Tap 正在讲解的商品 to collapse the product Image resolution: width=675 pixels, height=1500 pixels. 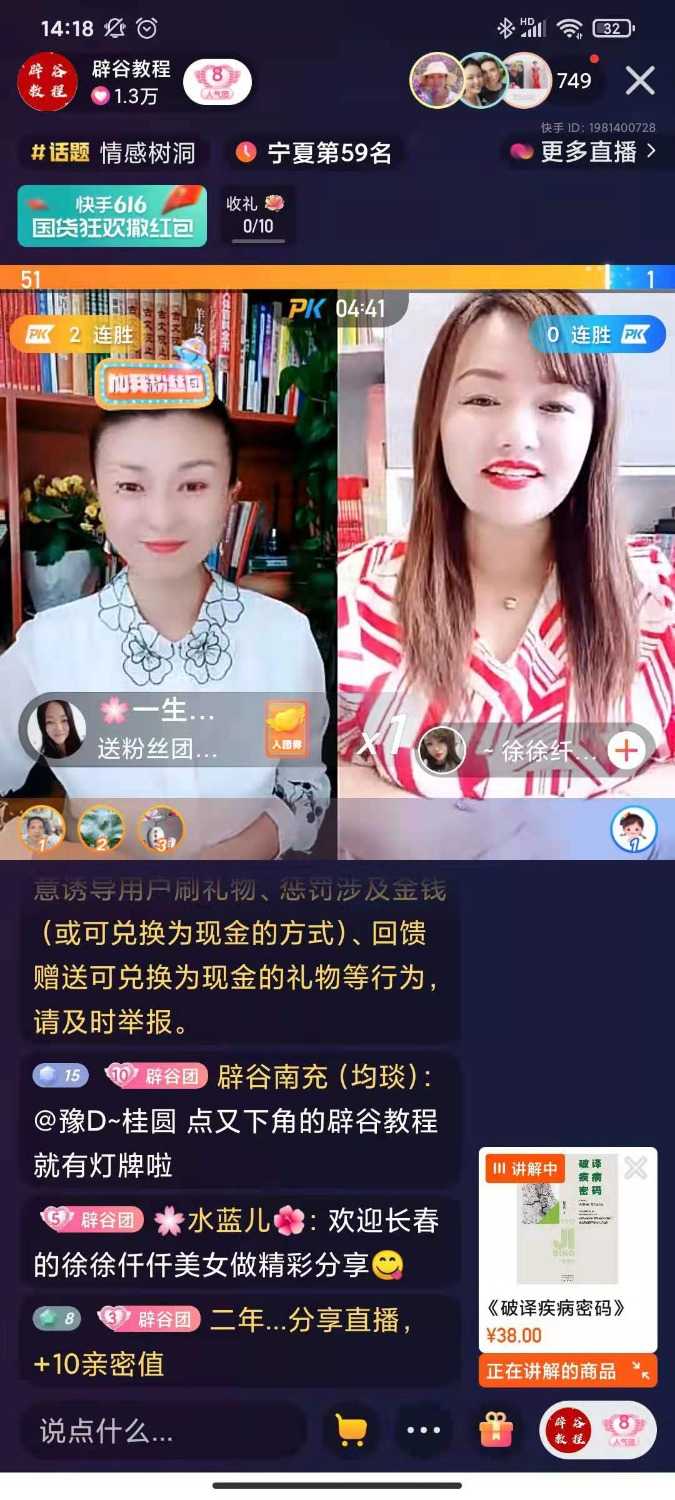pyautogui.click(x=567, y=1371)
